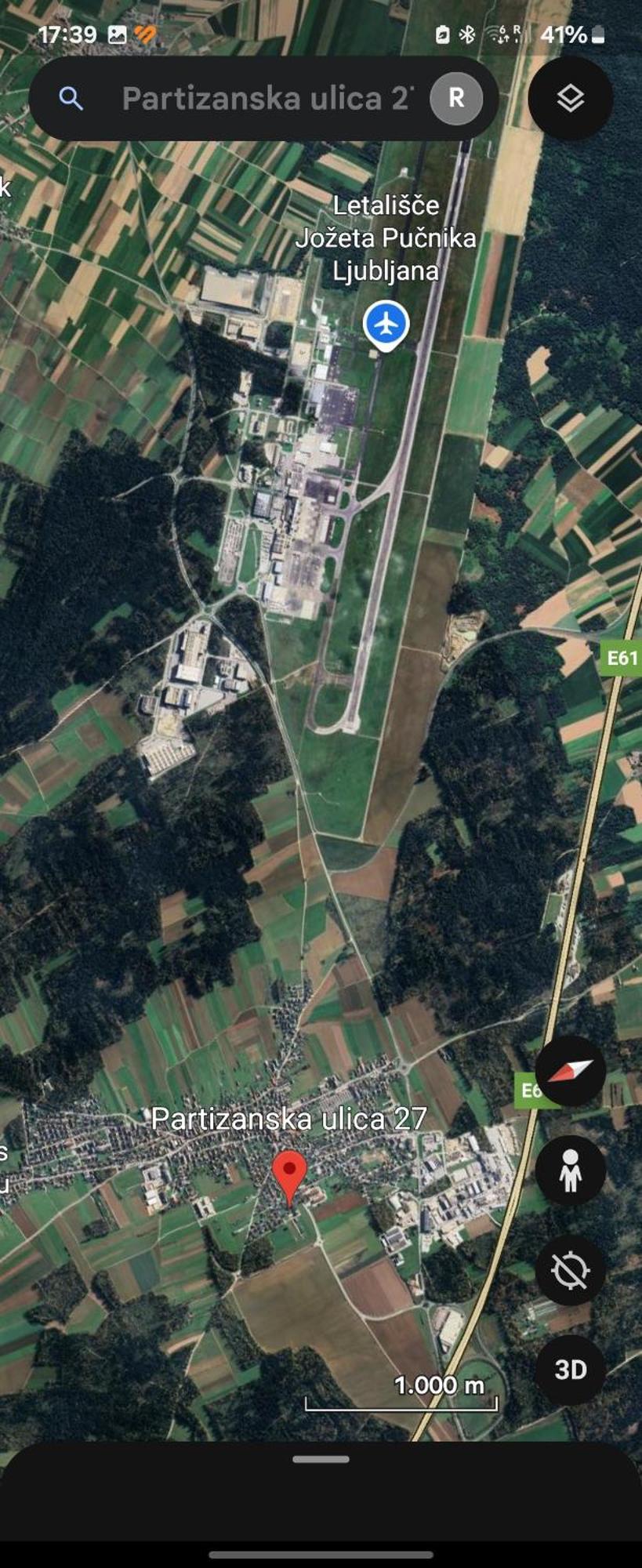The width and height of the screenshot is (642, 1568).
Task: Switch the map to 3D view
Action: pos(570,1370)
